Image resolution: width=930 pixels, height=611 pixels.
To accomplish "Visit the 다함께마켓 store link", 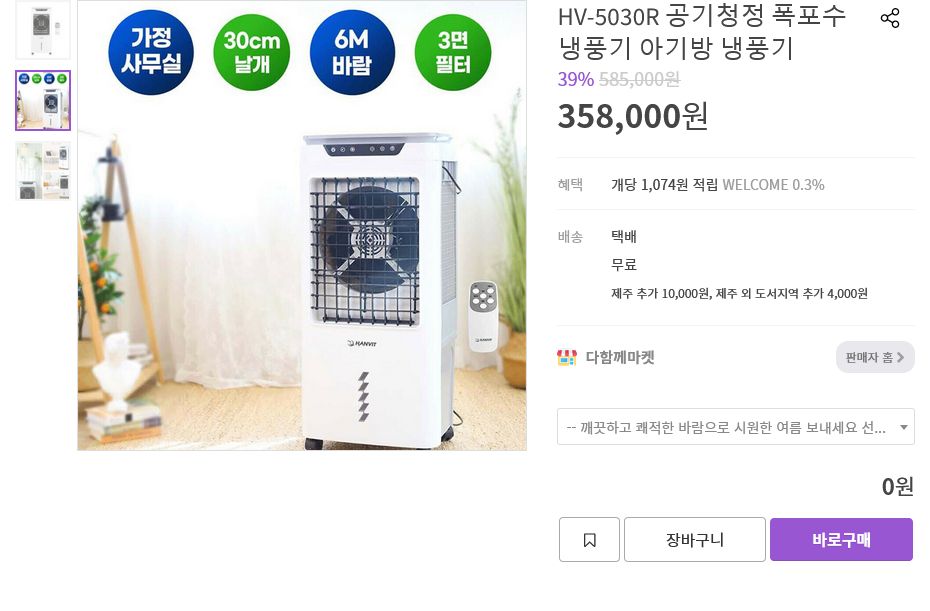I will tap(619, 357).
